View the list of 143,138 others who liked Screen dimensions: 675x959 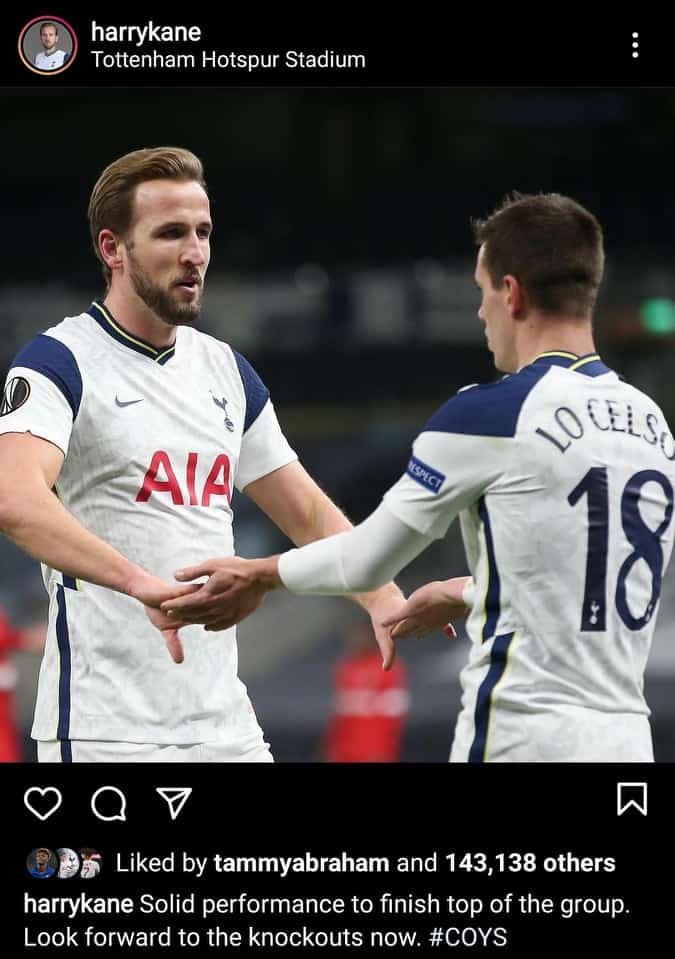coord(530,863)
